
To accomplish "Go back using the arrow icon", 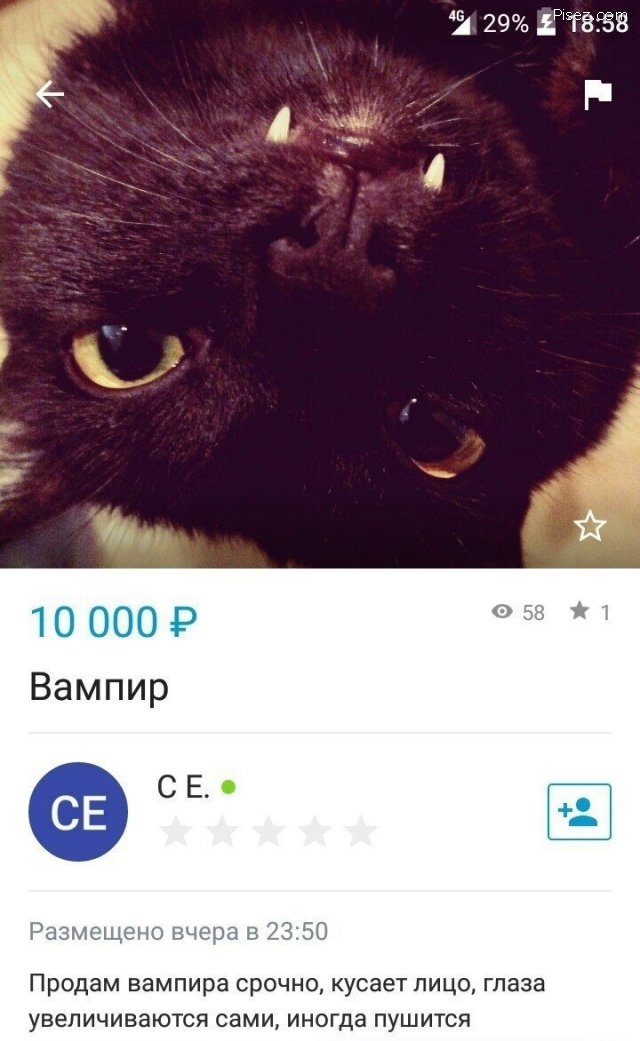I will coord(49,95).
